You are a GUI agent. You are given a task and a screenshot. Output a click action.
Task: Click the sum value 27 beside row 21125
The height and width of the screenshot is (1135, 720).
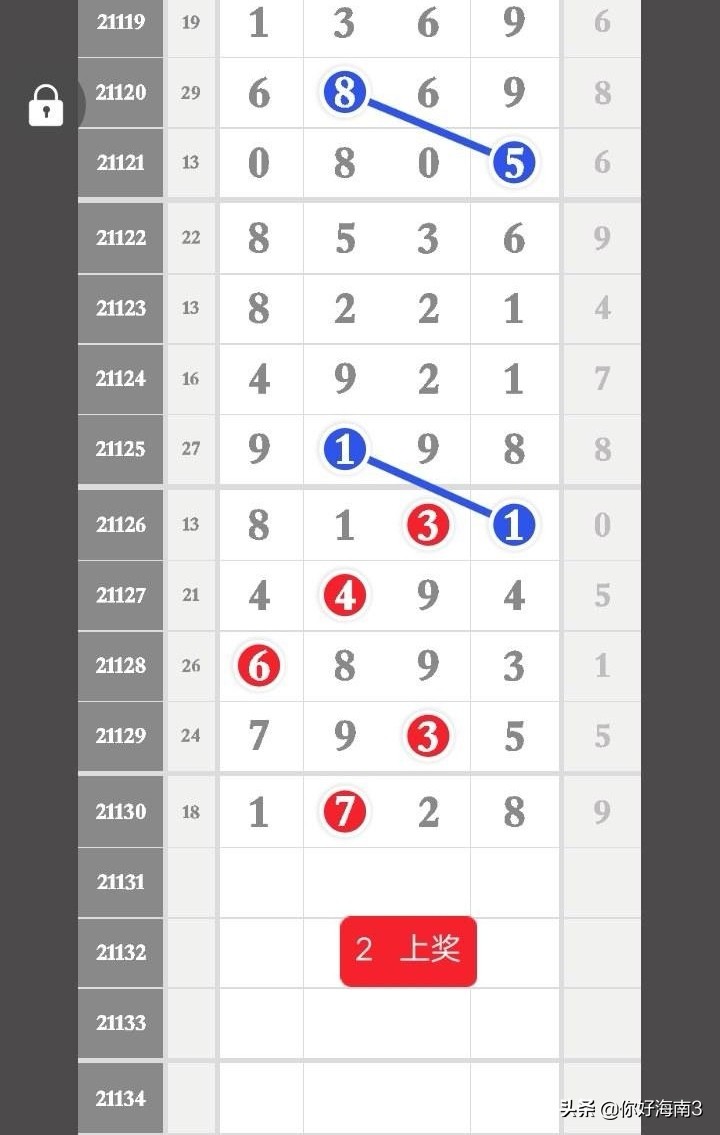190,450
